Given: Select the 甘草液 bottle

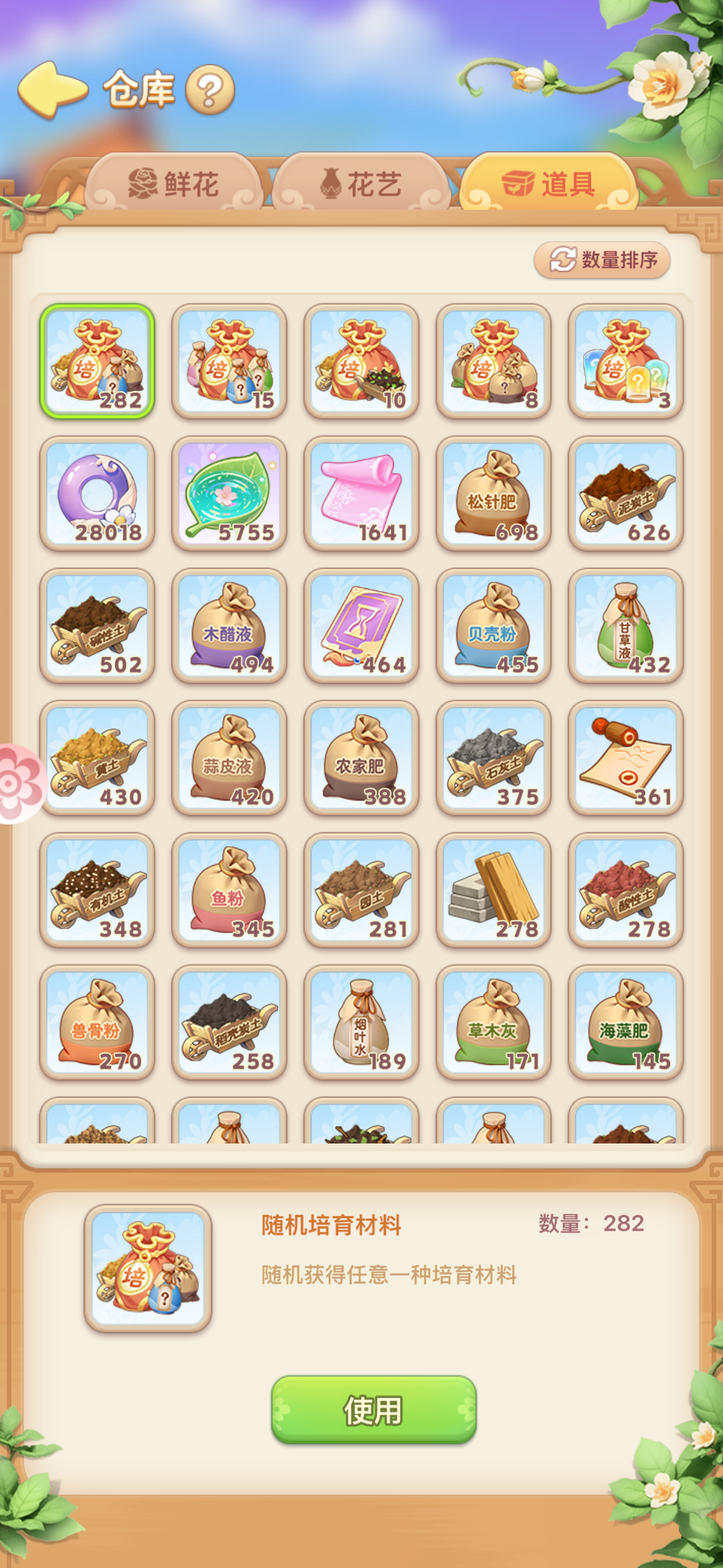Looking at the screenshot, I should point(625,626).
